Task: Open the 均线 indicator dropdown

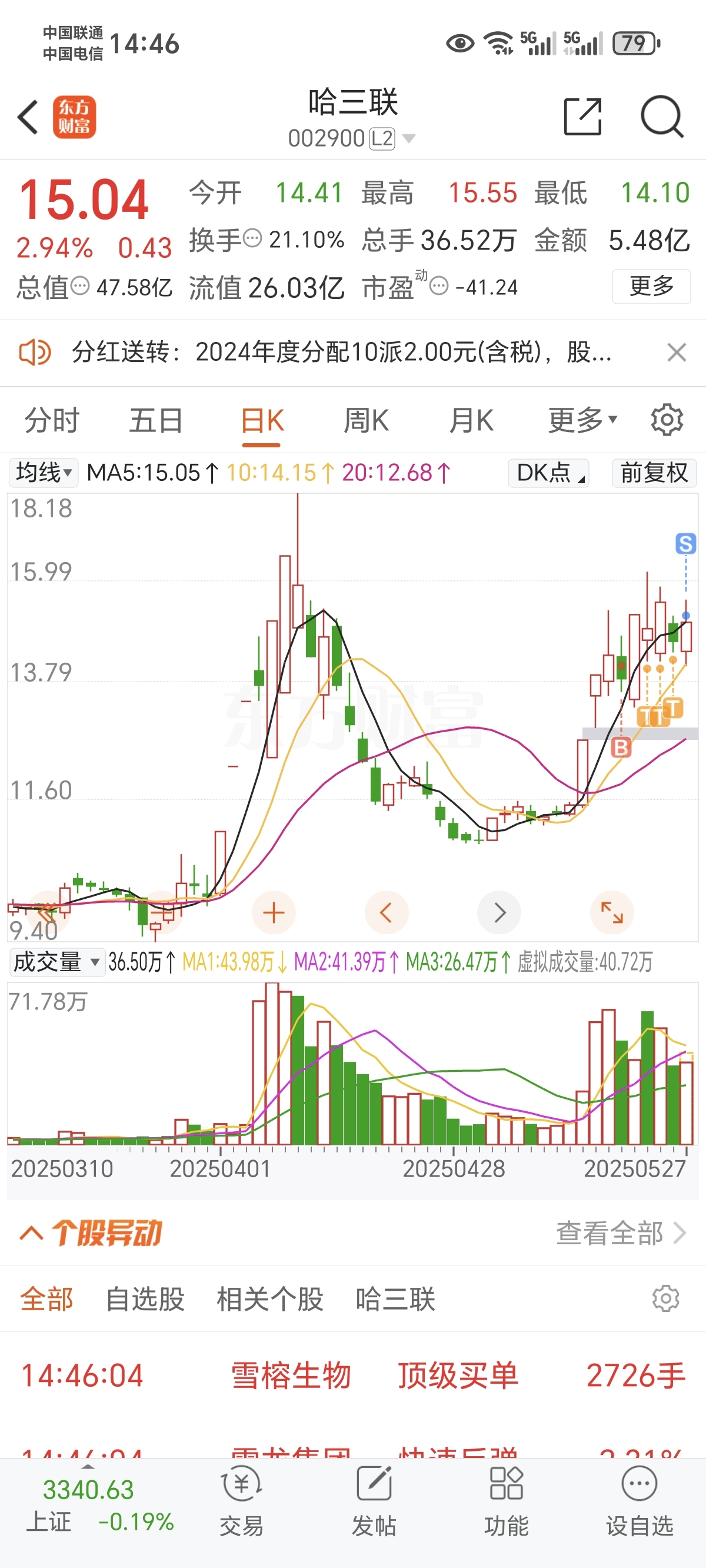Action: [44, 473]
